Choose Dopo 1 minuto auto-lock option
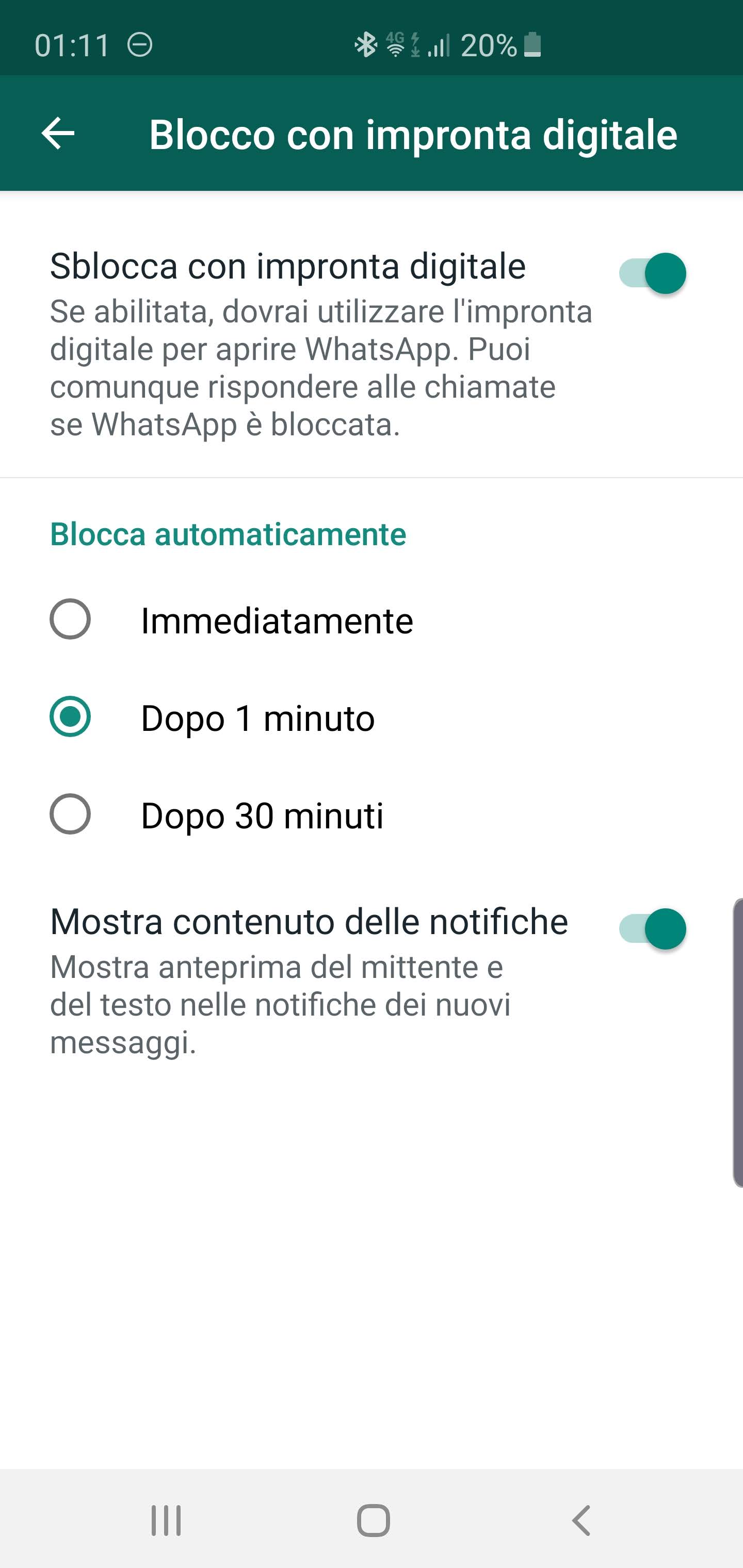This screenshot has height=1568, width=743. tap(71, 717)
